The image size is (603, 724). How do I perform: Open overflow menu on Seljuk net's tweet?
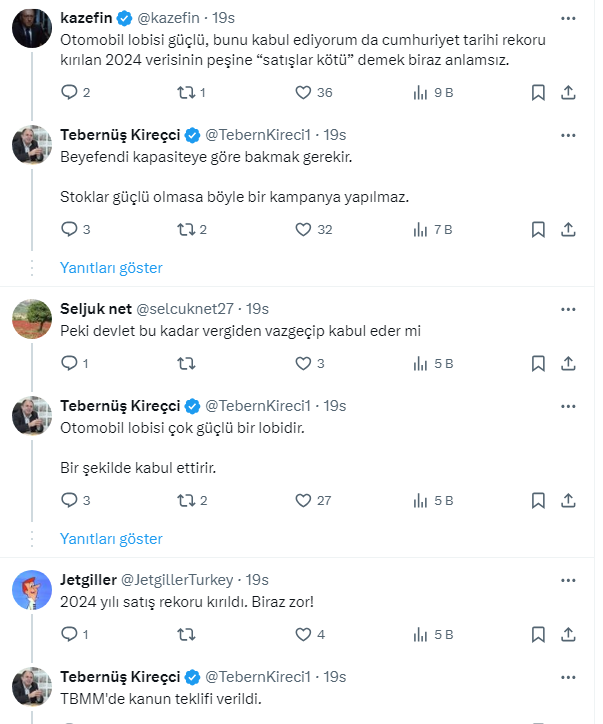(568, 308)
